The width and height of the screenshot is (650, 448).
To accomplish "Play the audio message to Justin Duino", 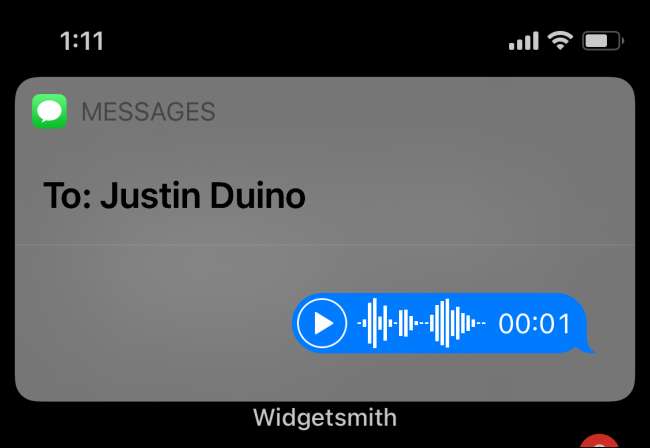I will [323, 323].
